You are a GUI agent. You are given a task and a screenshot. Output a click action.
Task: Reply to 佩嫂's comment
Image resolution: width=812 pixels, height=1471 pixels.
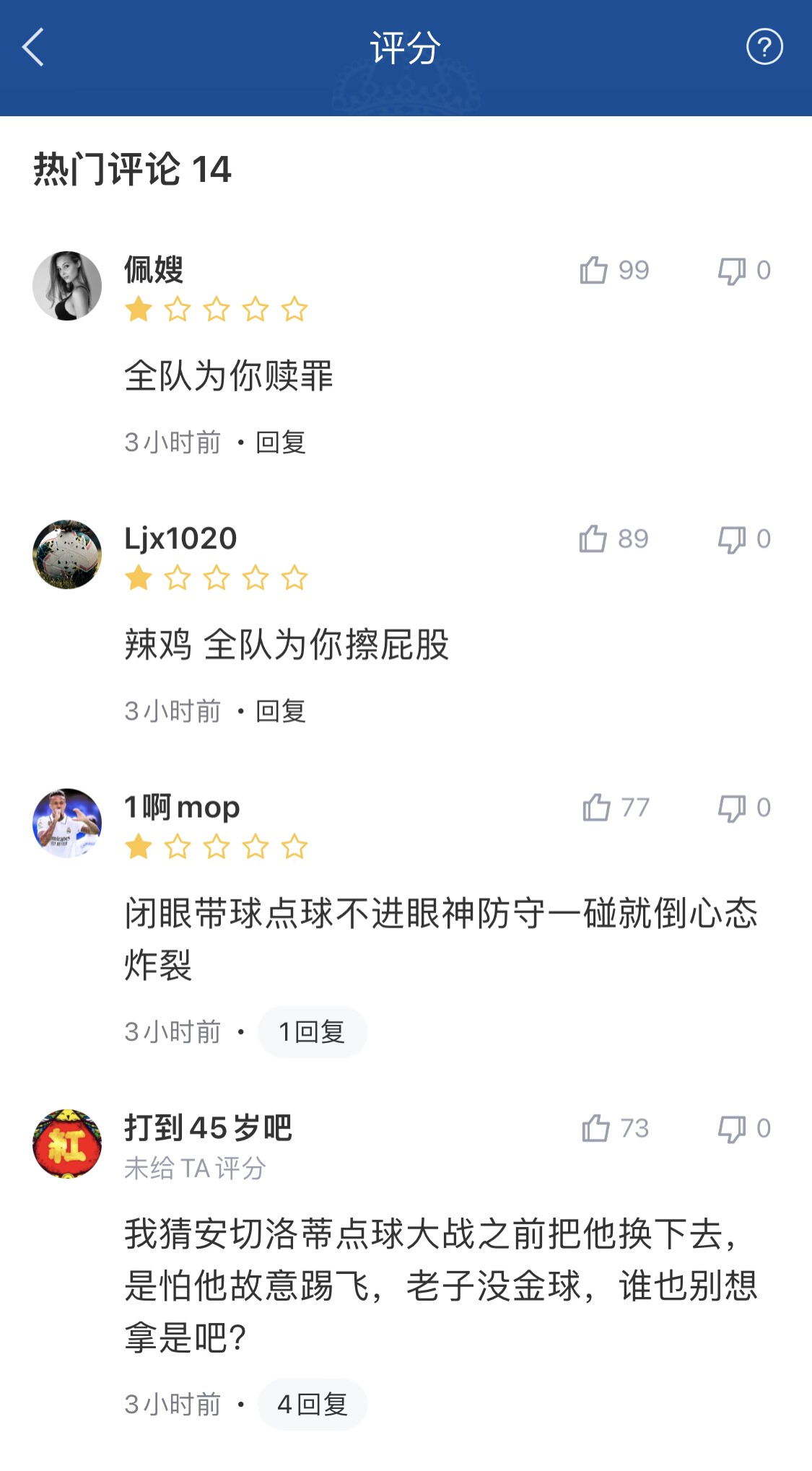(x=281, y=442)
